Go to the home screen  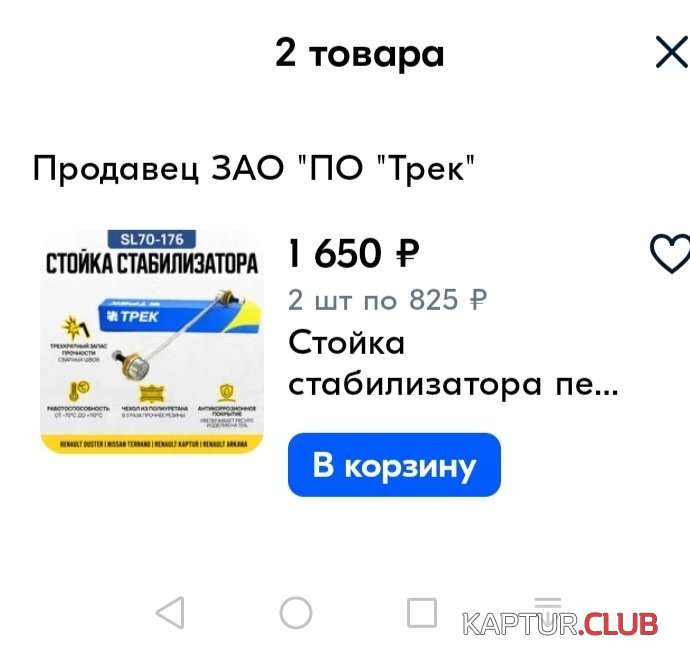click(x=296, y=612)
